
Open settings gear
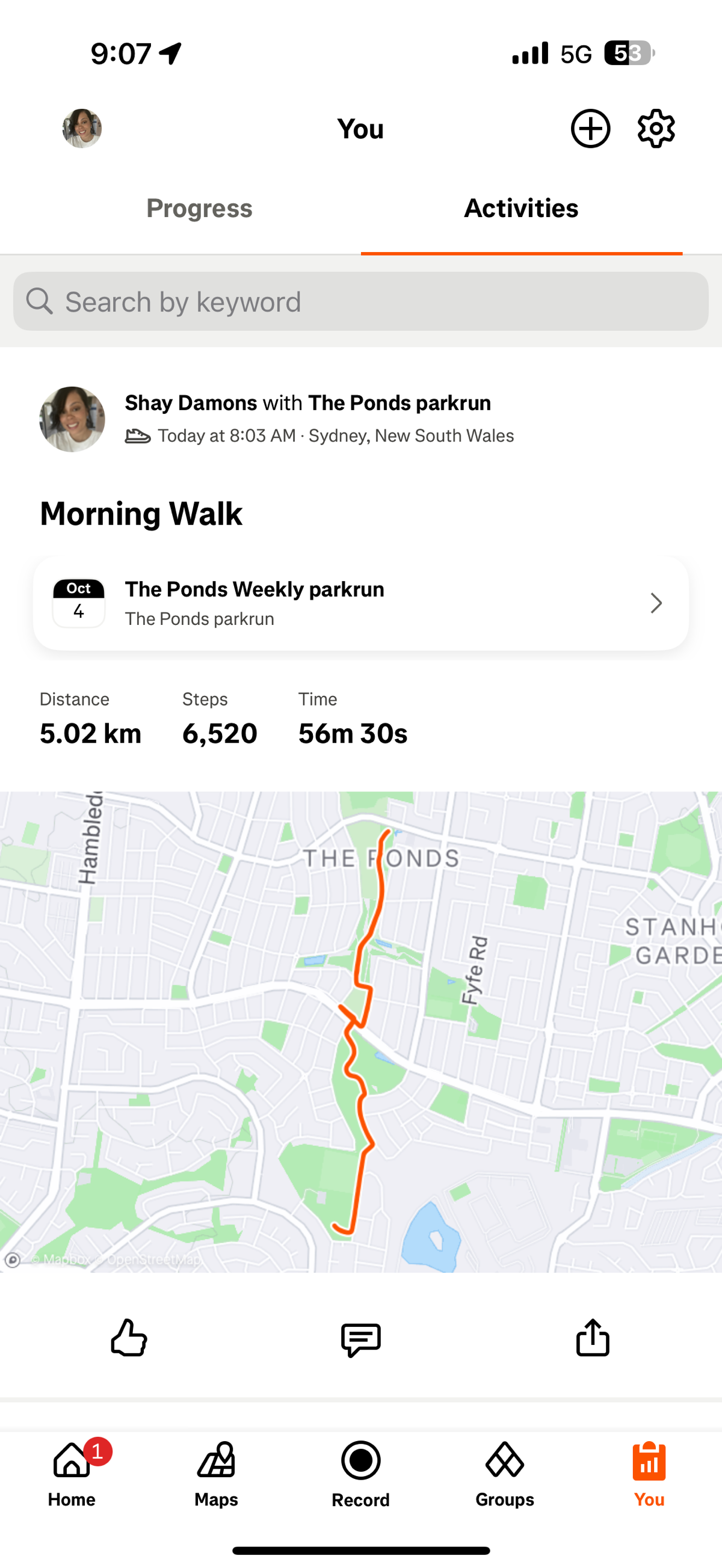pyautogui.click(x=656, y=129)
